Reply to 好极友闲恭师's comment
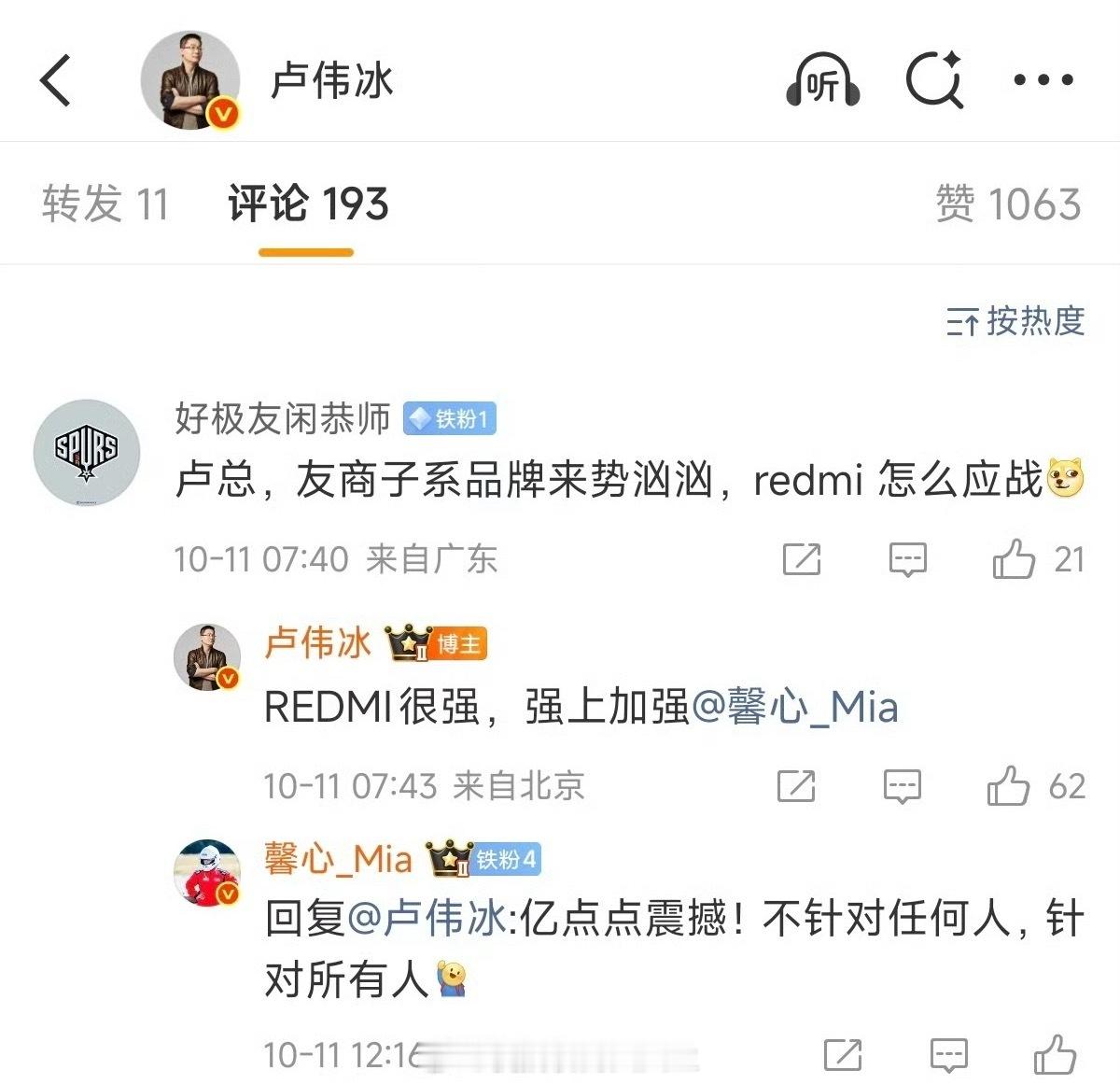 tap(907, 558)
